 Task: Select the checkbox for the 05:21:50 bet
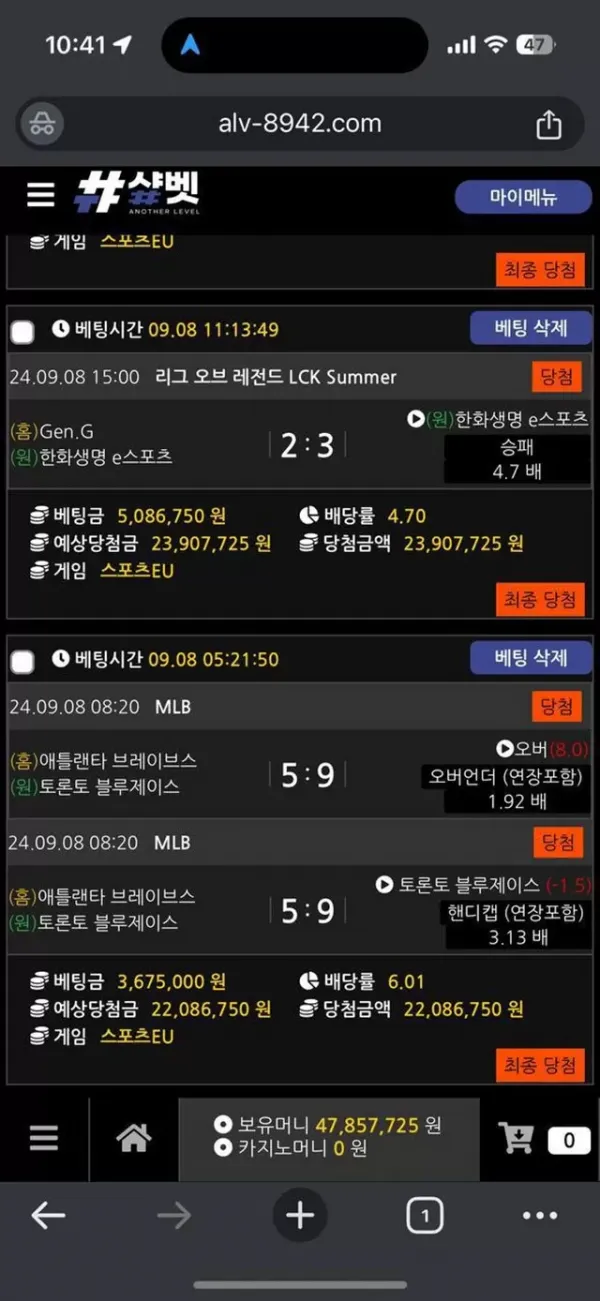pyautogui.click(x=22, y=661)
